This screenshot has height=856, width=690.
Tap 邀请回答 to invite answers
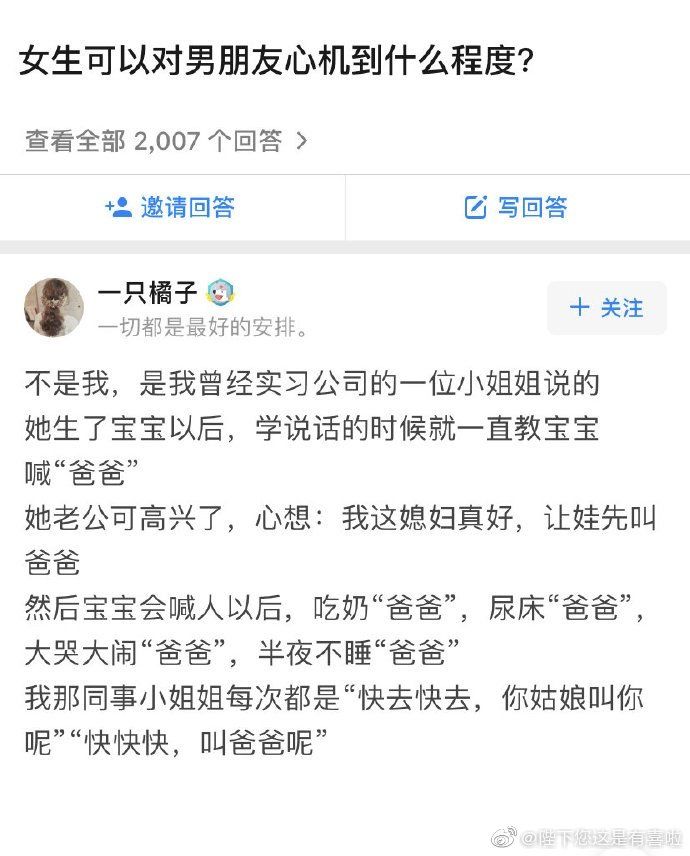171,207
